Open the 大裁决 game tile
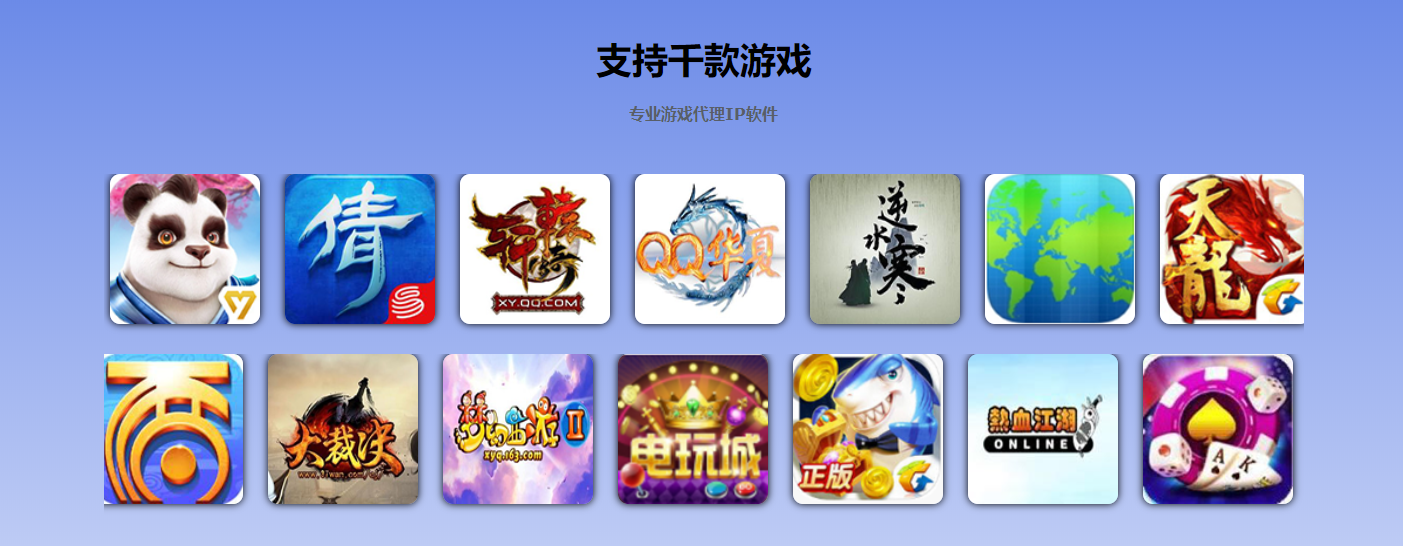The width and height of the screenshot is (1403, 546). [343, 429]
